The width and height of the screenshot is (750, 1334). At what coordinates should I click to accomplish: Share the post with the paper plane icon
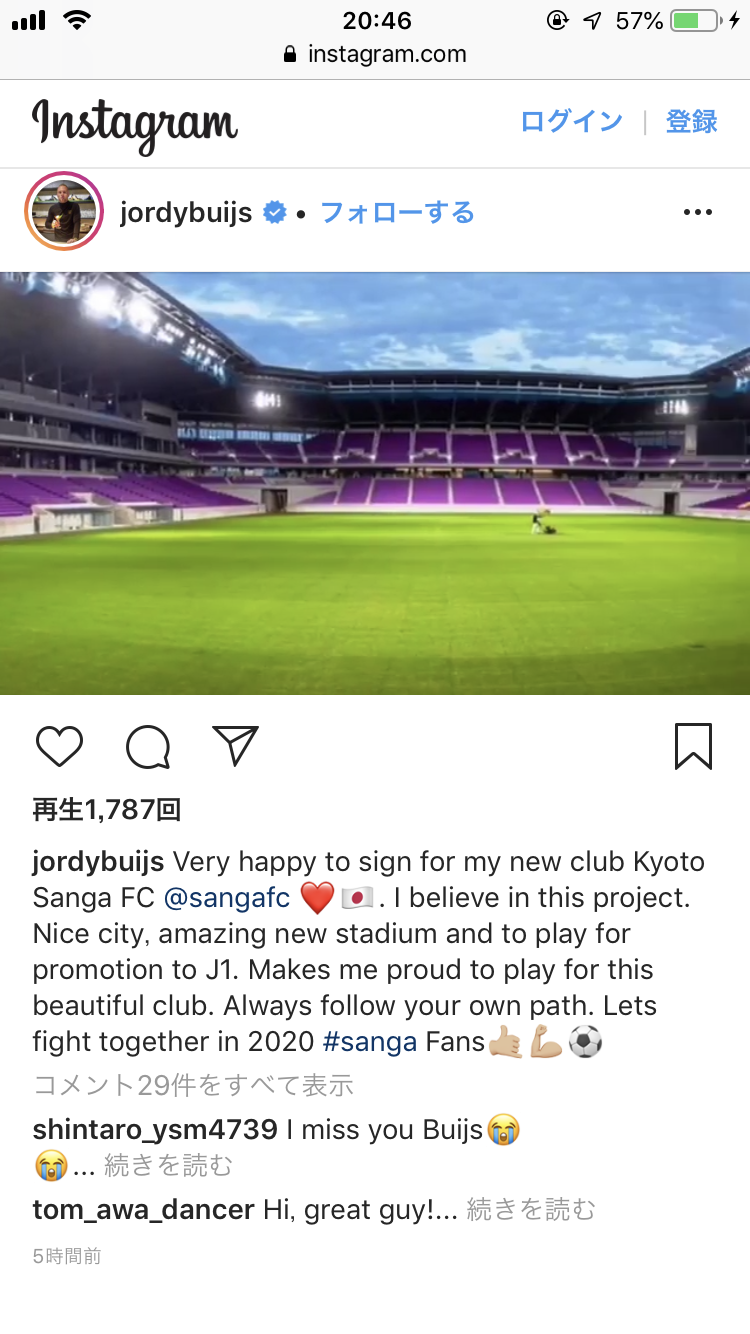236,747
